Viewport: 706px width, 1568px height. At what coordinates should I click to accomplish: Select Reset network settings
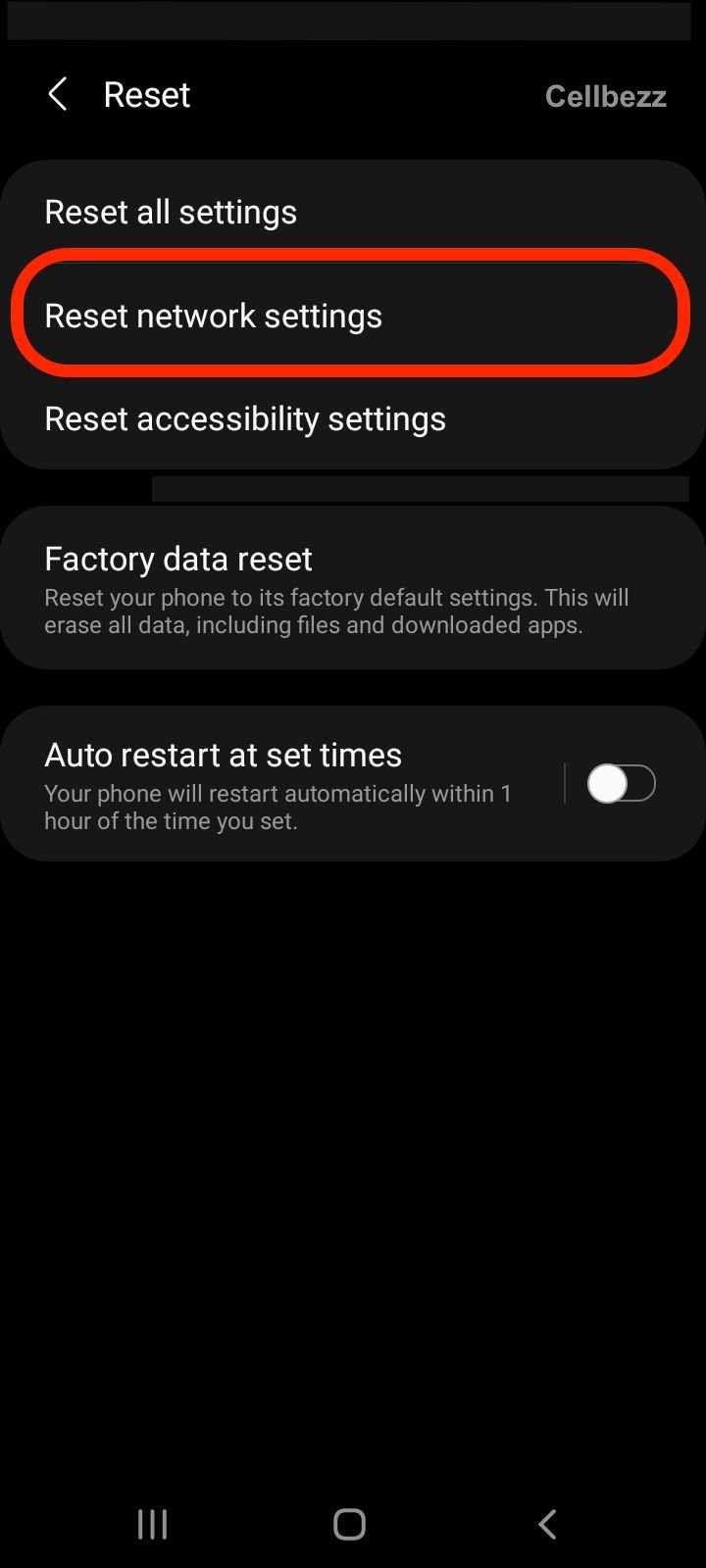(x=353, y=316)
